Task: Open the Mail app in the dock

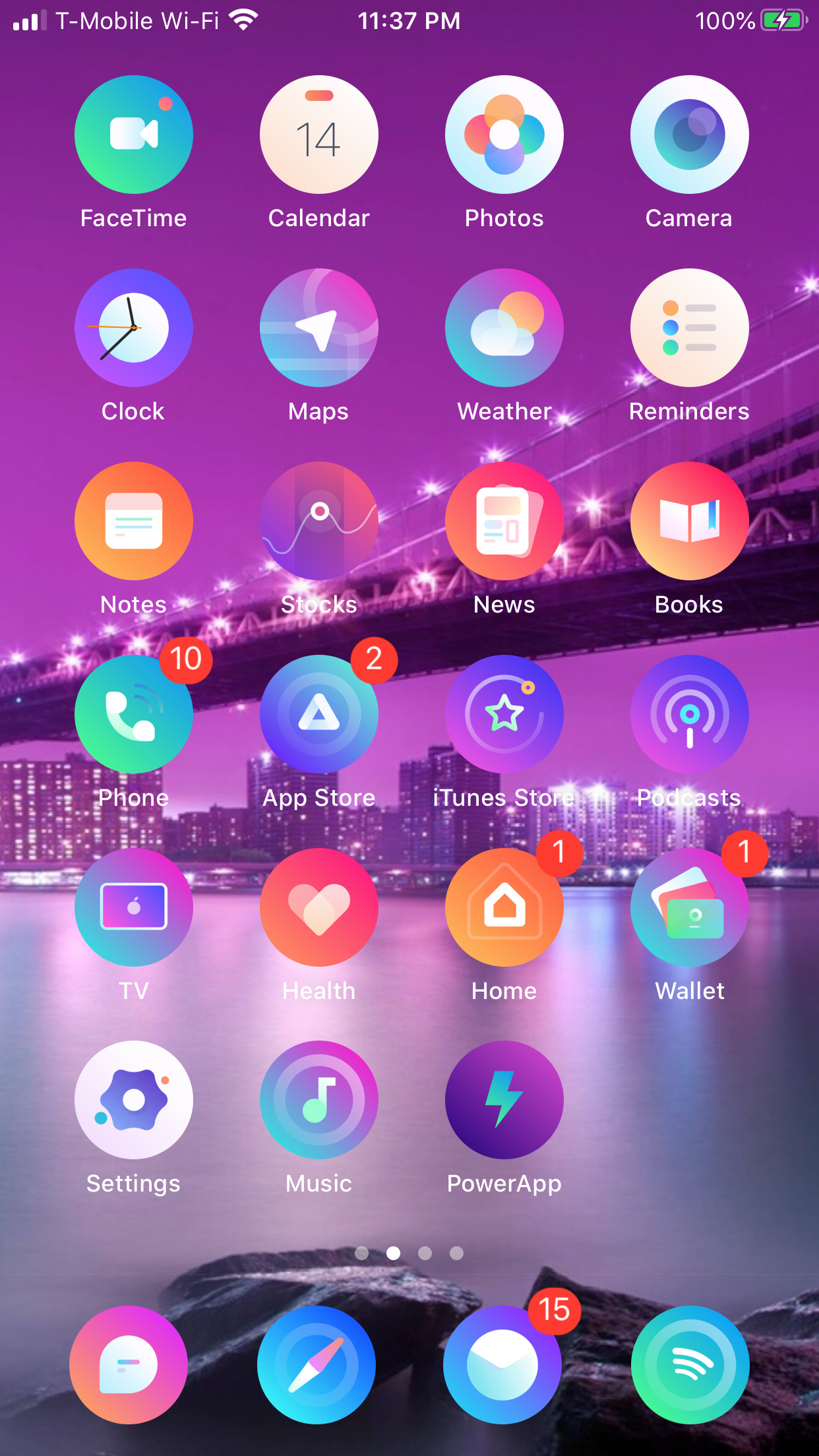Action: 502,1365
